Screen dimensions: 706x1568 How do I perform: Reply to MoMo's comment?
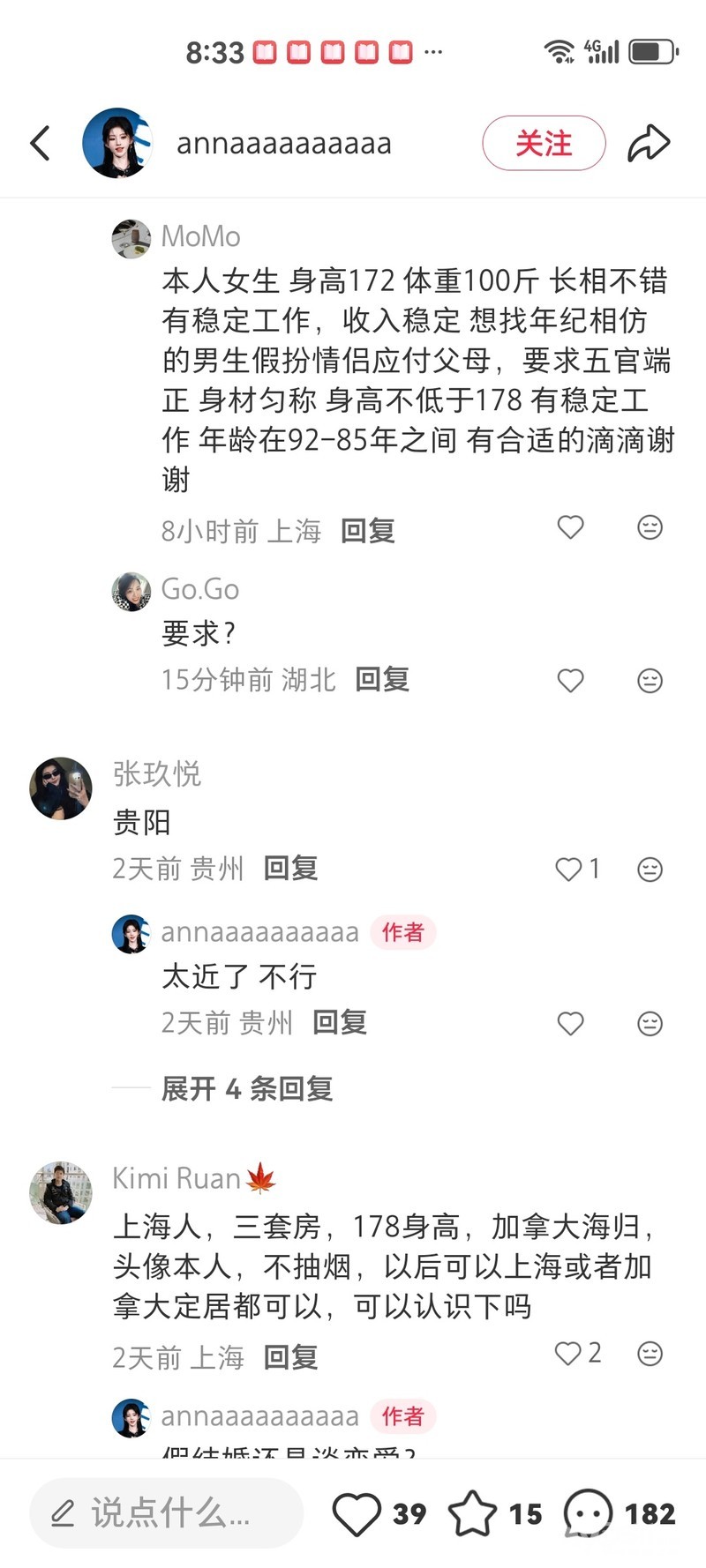(x=368, y=531)
